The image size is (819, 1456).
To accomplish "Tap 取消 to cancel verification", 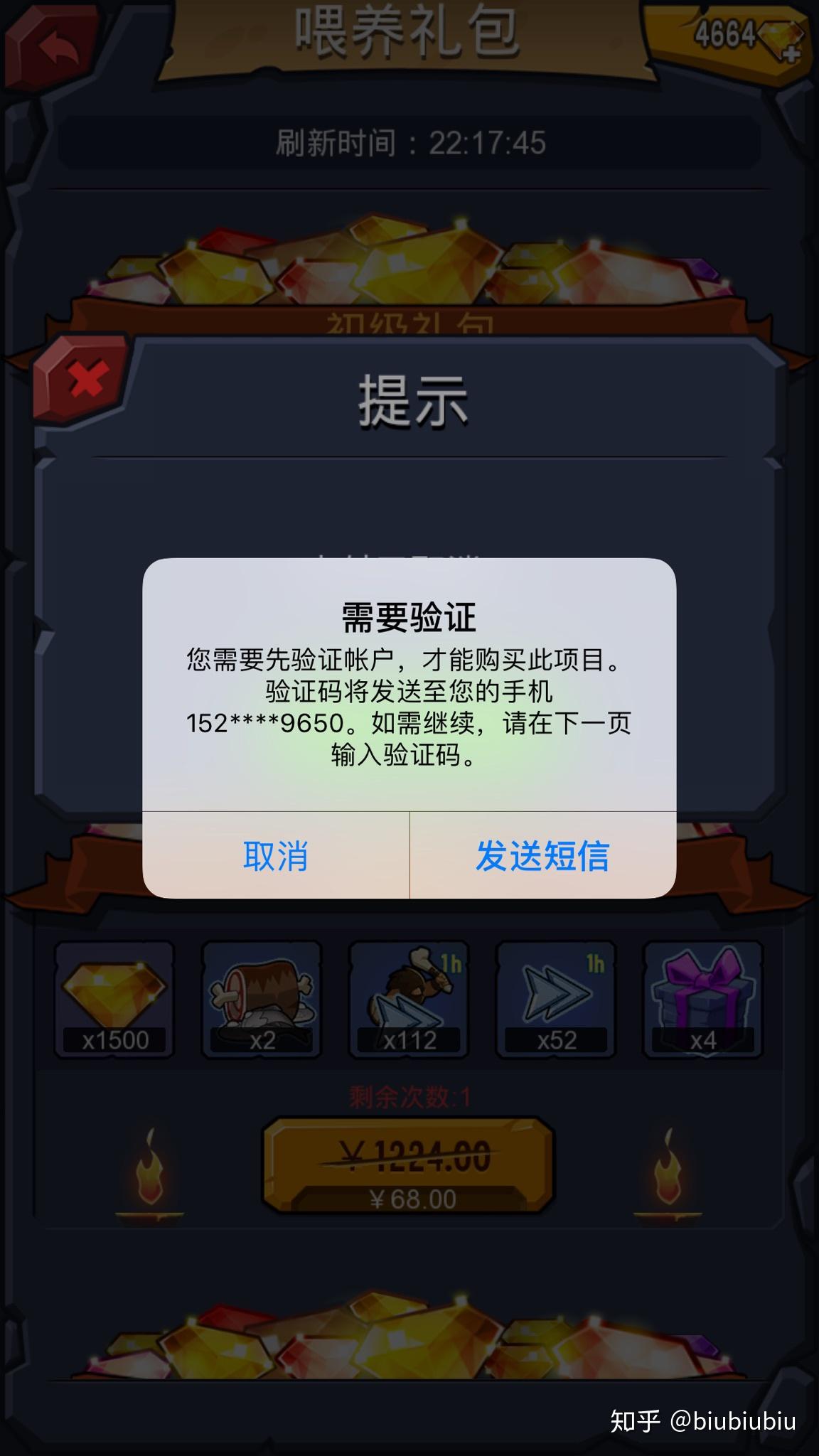I will [275, 855].
